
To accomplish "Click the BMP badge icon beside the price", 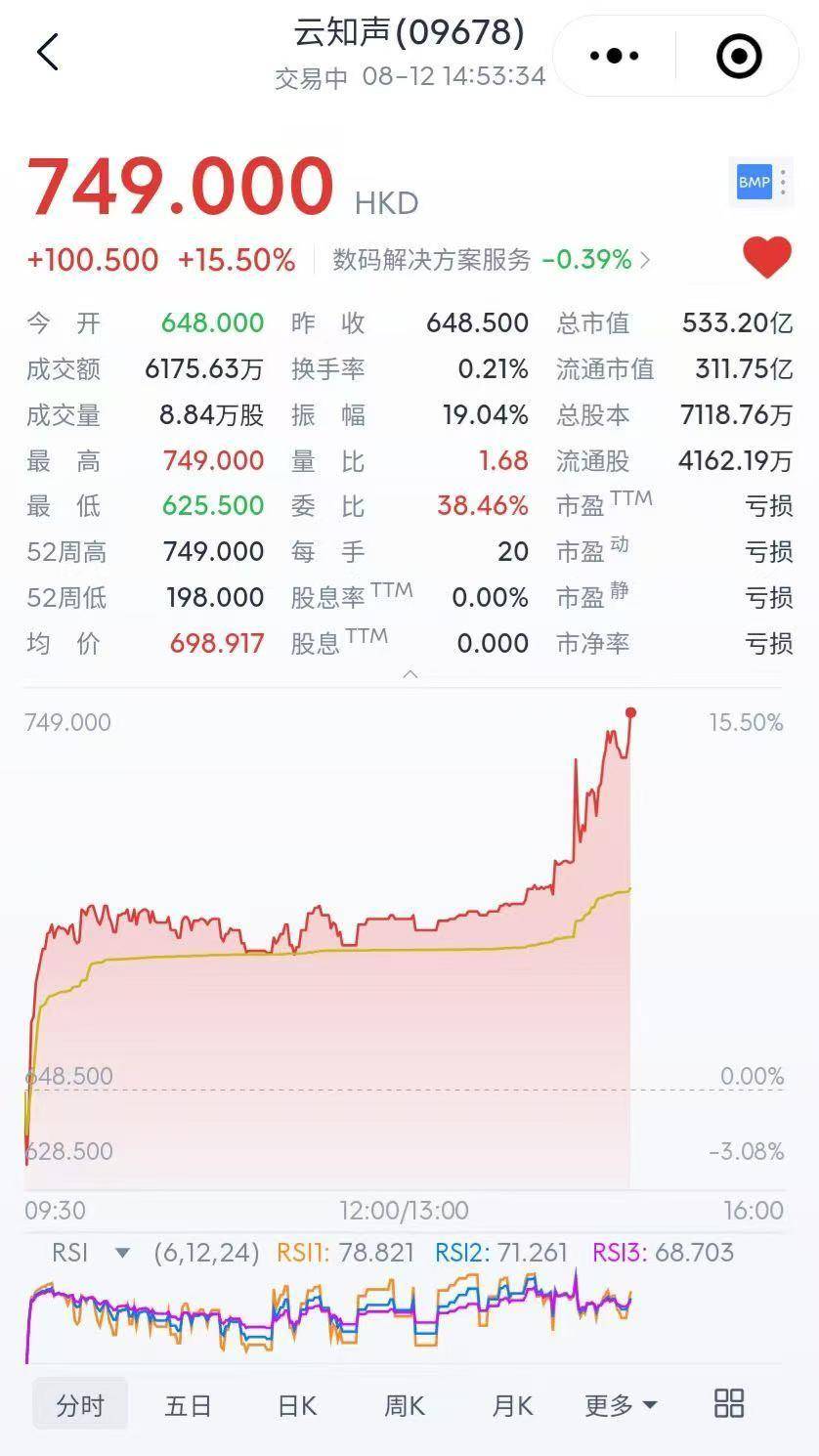I will [753, 182].
